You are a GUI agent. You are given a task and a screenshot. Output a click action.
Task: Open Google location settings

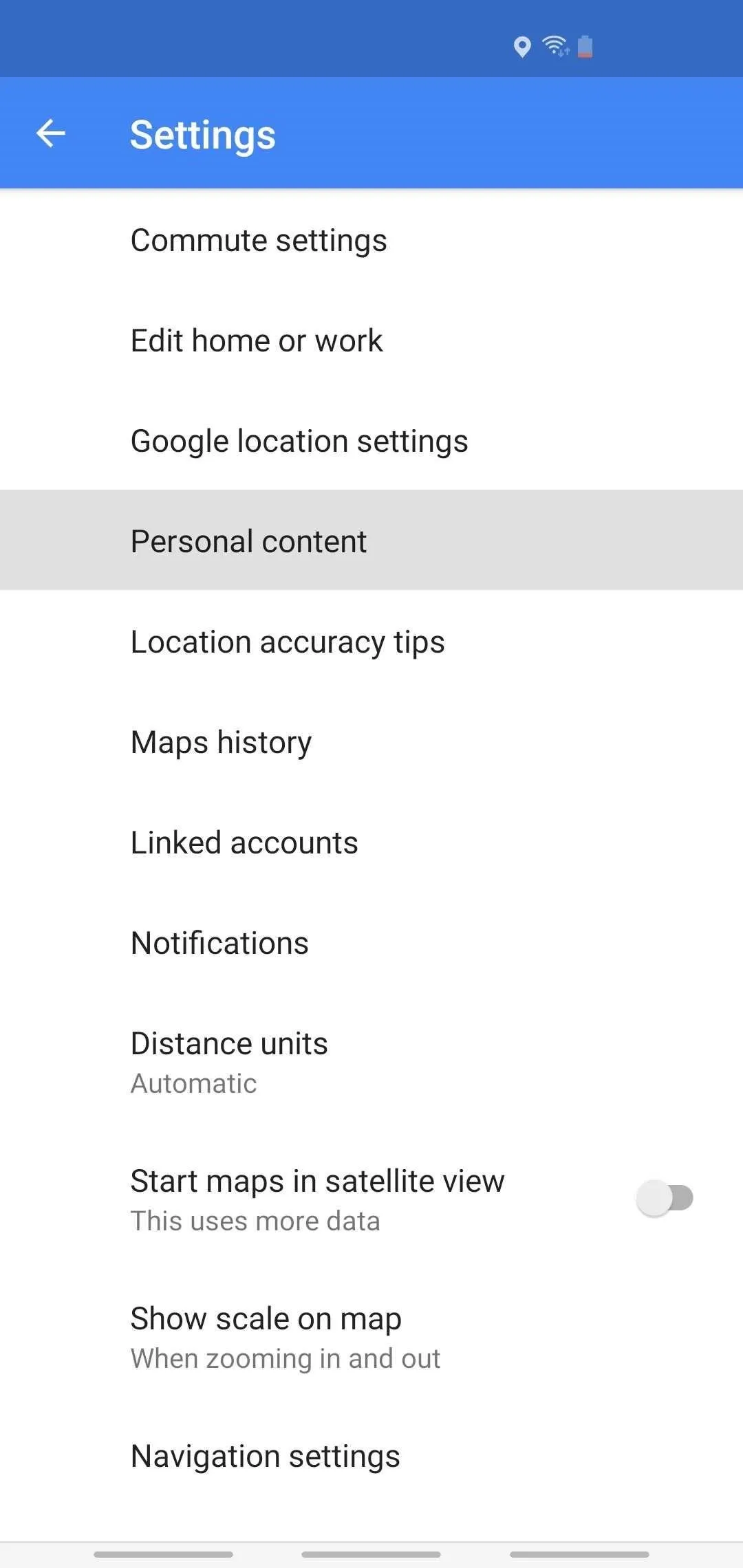371,441
